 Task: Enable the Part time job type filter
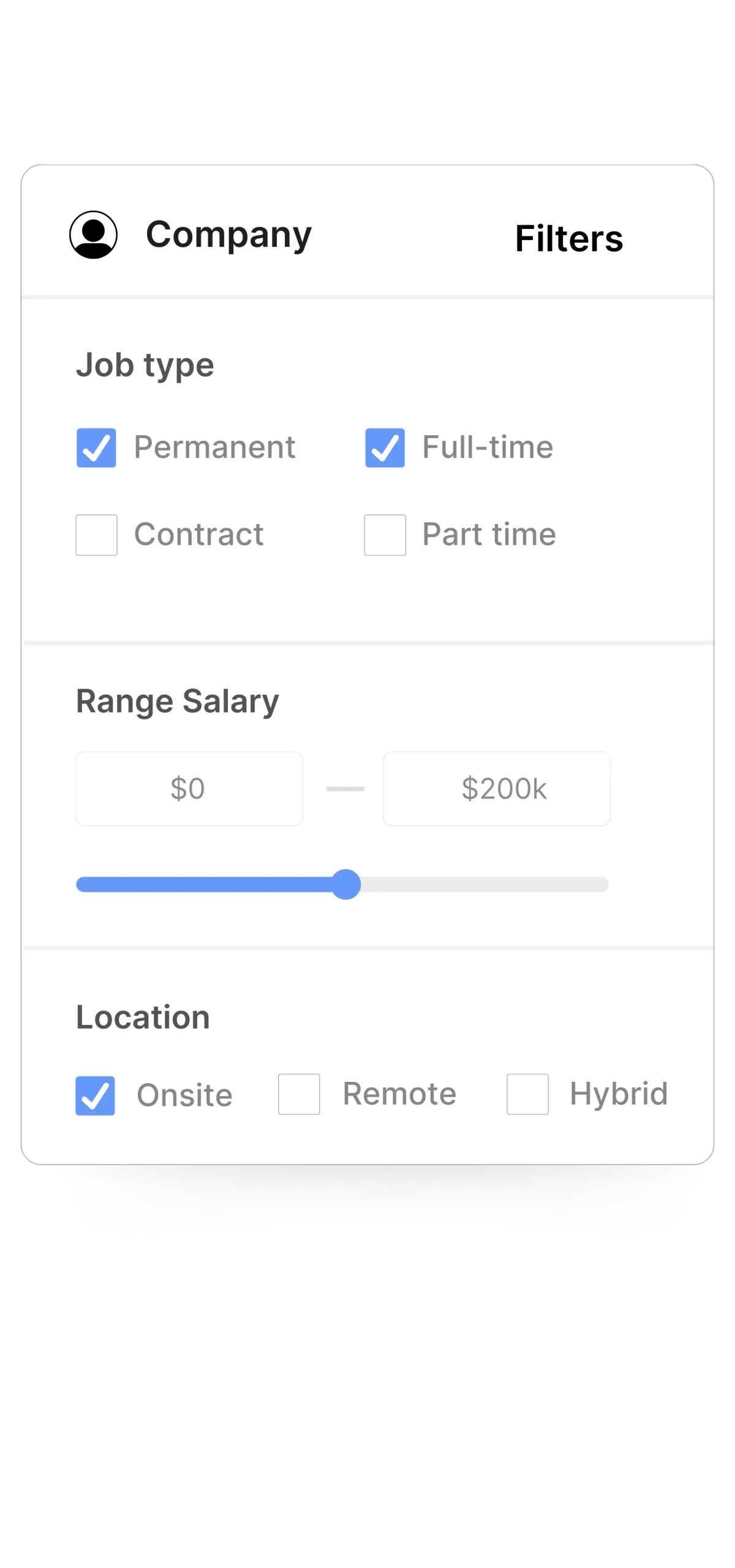[x=385, y=536]
